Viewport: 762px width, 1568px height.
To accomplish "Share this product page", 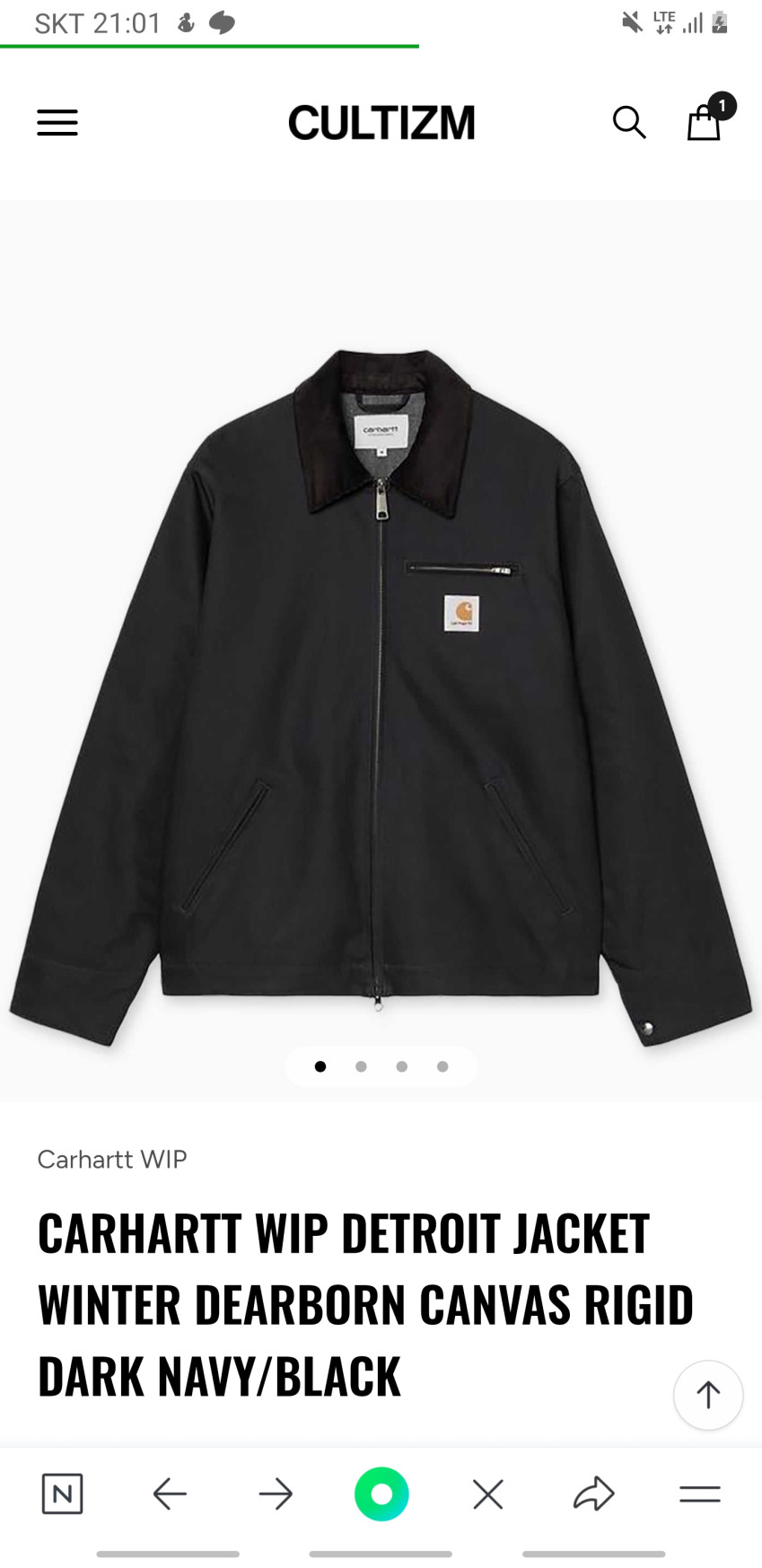I will point(593,1494).
